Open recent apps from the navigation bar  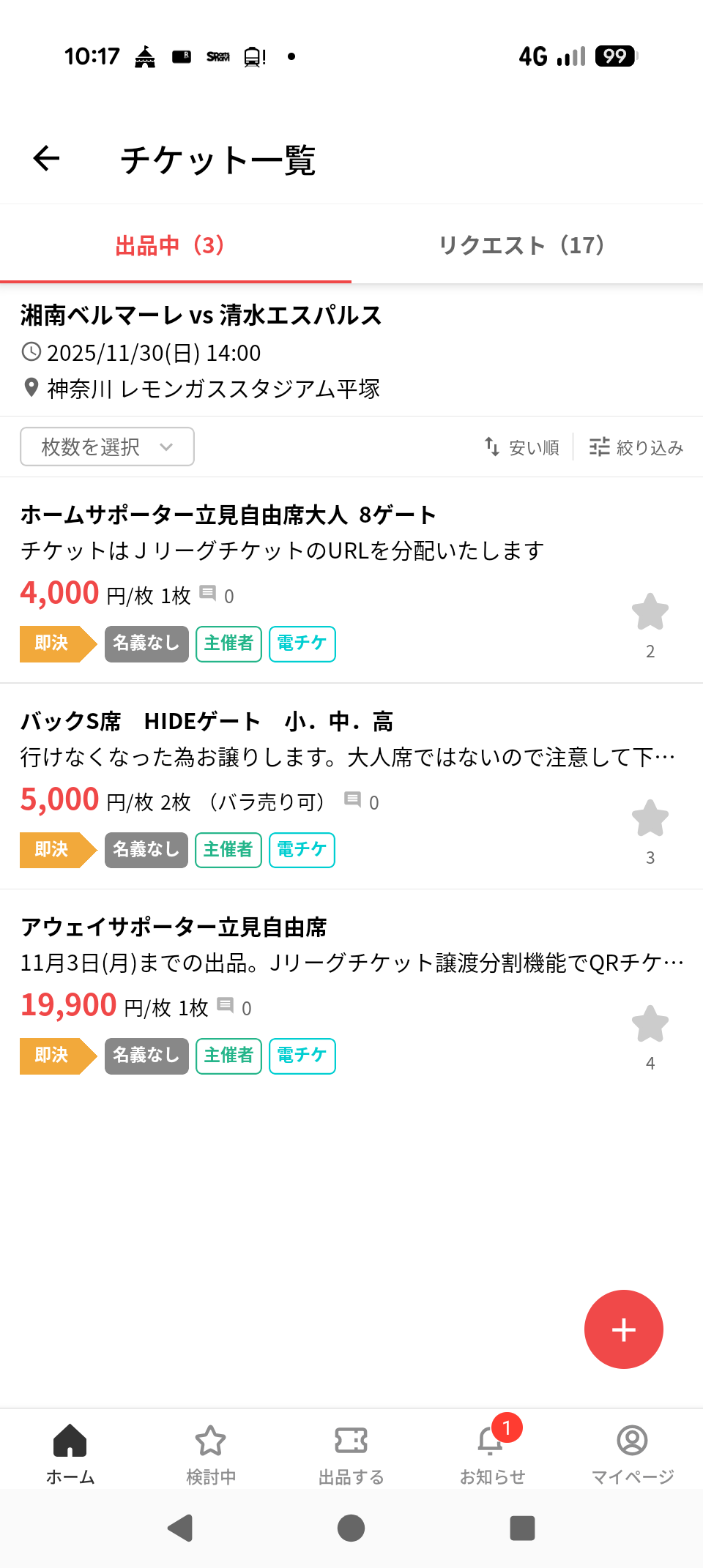click(x=522, y=1528)
